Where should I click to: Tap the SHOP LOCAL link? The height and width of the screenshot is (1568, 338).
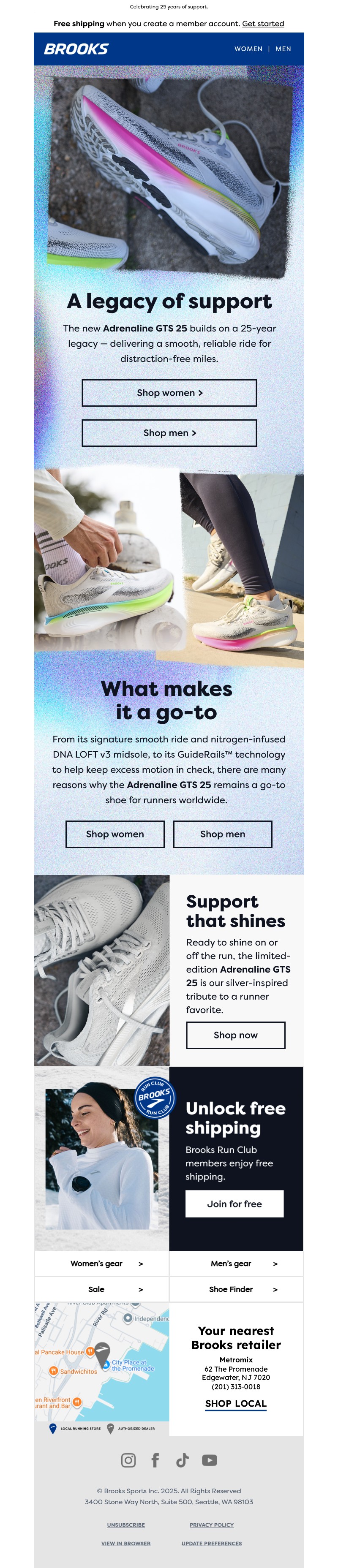click(x=236, y=1403)
